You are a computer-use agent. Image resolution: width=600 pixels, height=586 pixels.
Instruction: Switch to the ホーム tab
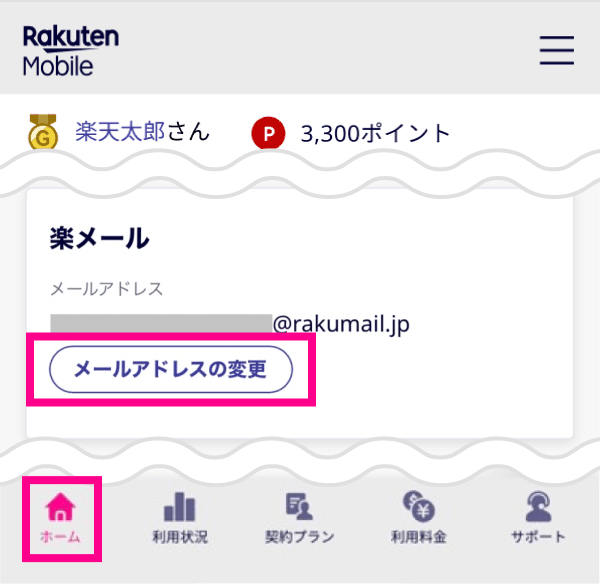[61, 518]
